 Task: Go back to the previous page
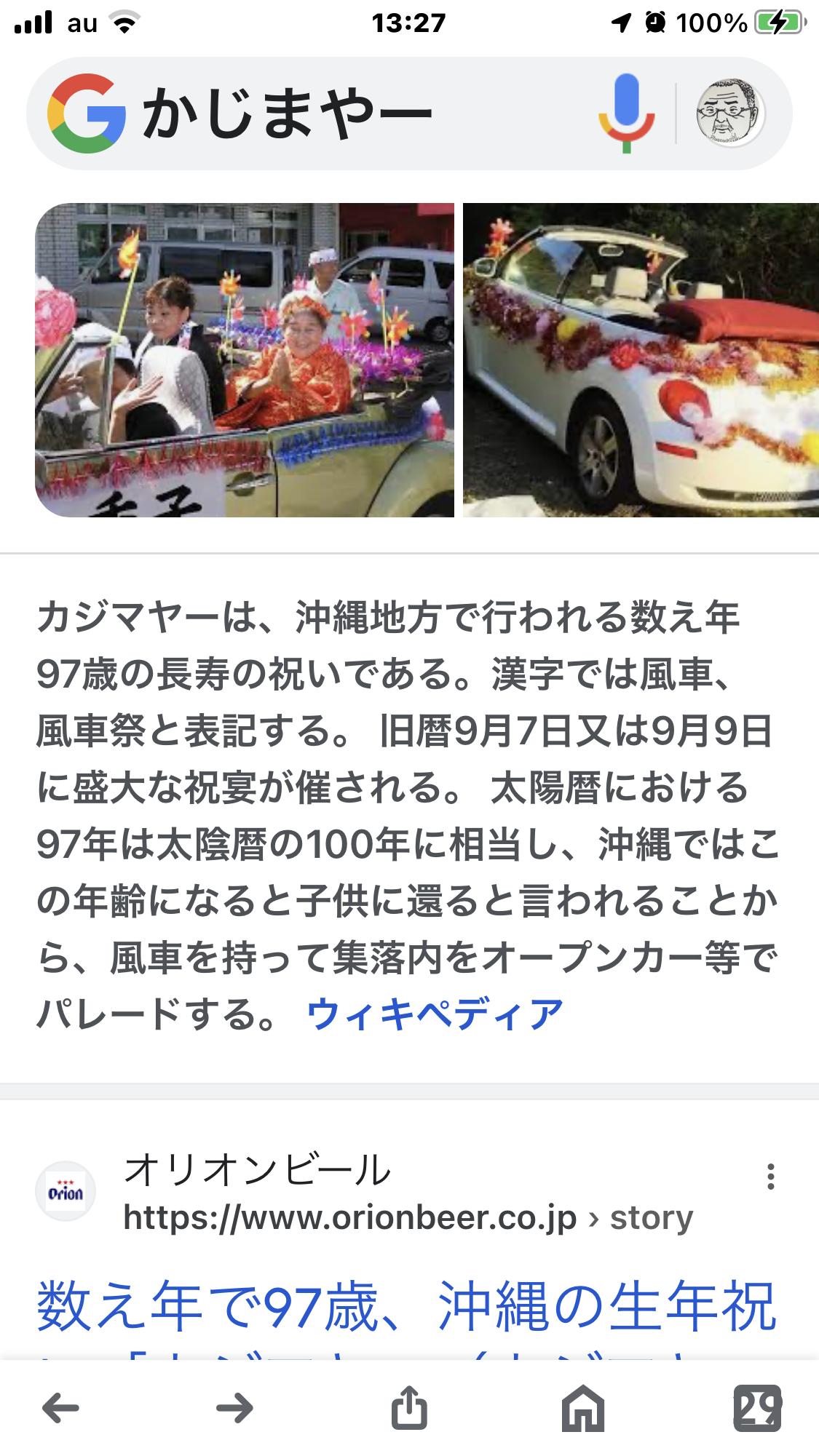[x=61, y=1409]
